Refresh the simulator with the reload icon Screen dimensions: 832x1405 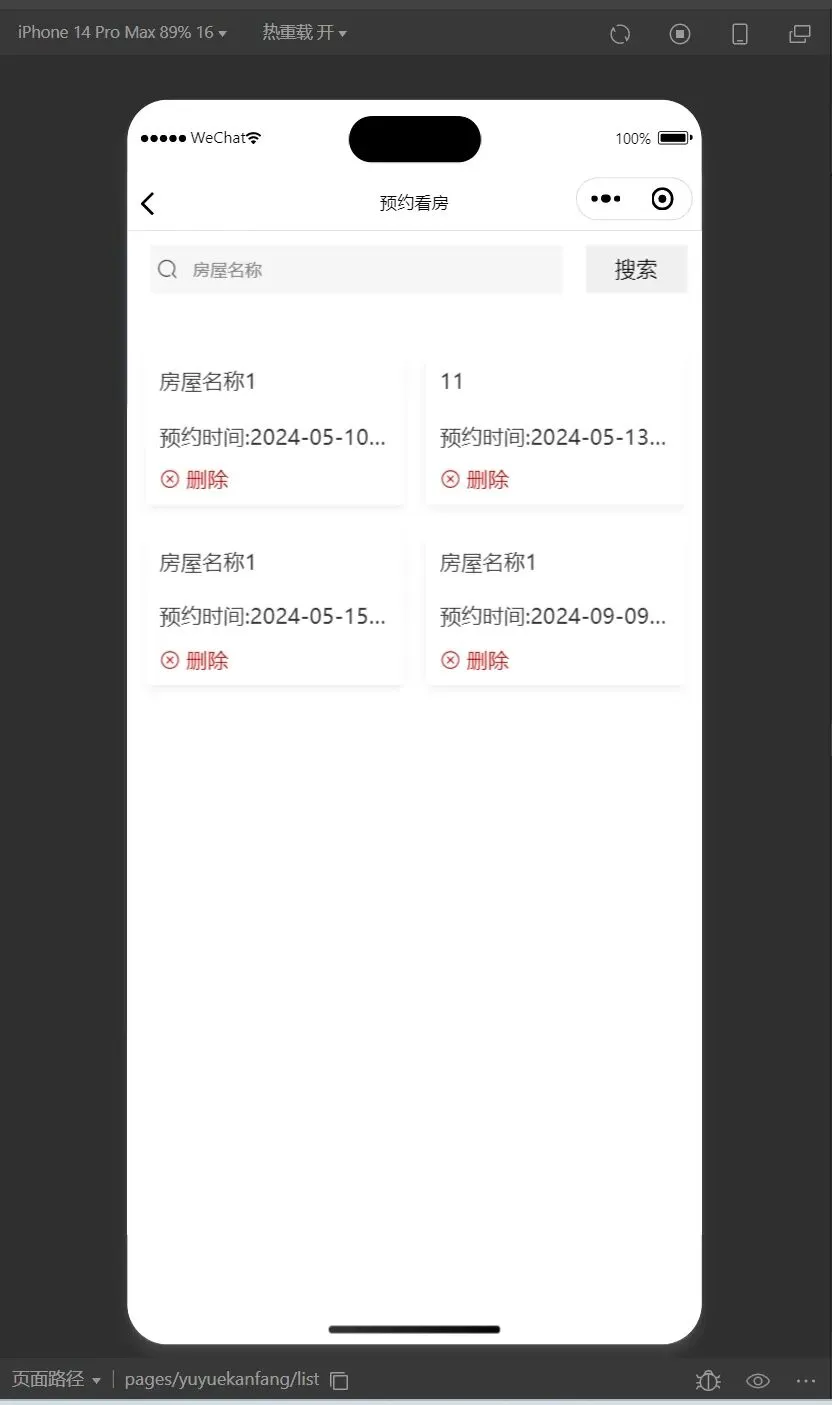pyautogui.click(x=620, y=34)
